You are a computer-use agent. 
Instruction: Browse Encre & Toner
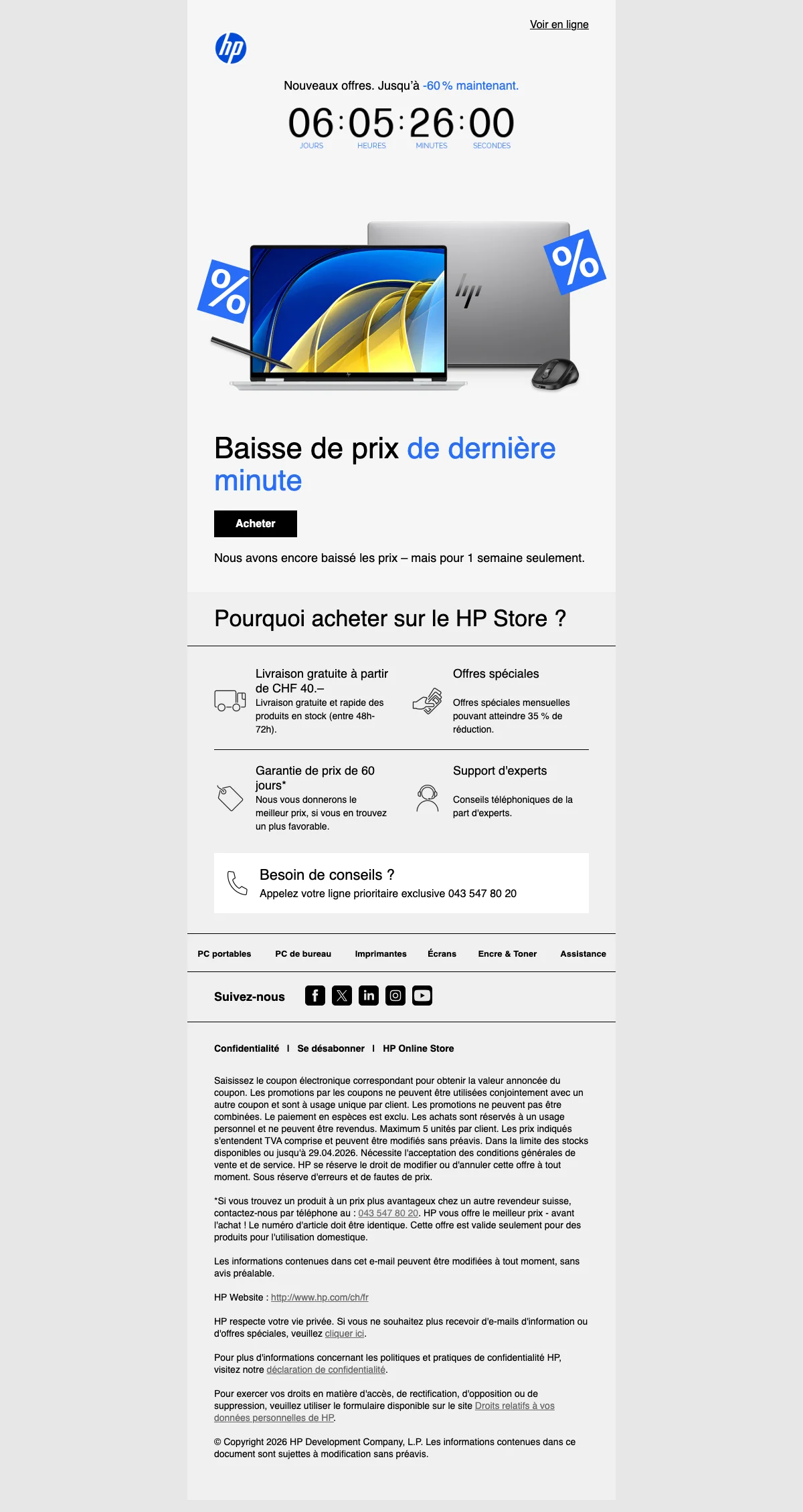(x=507, y=954)
